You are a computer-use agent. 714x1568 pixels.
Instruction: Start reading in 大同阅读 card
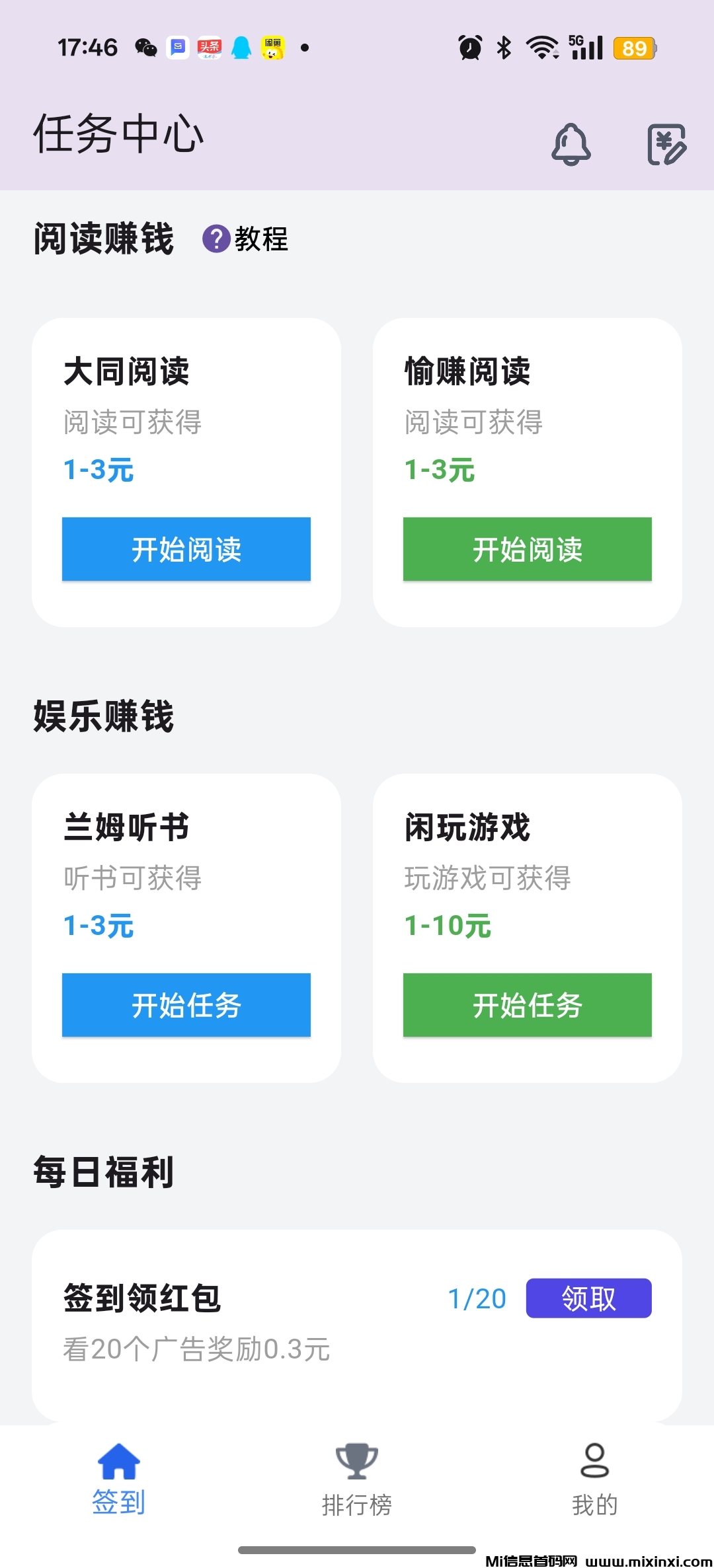click(186, 549)
